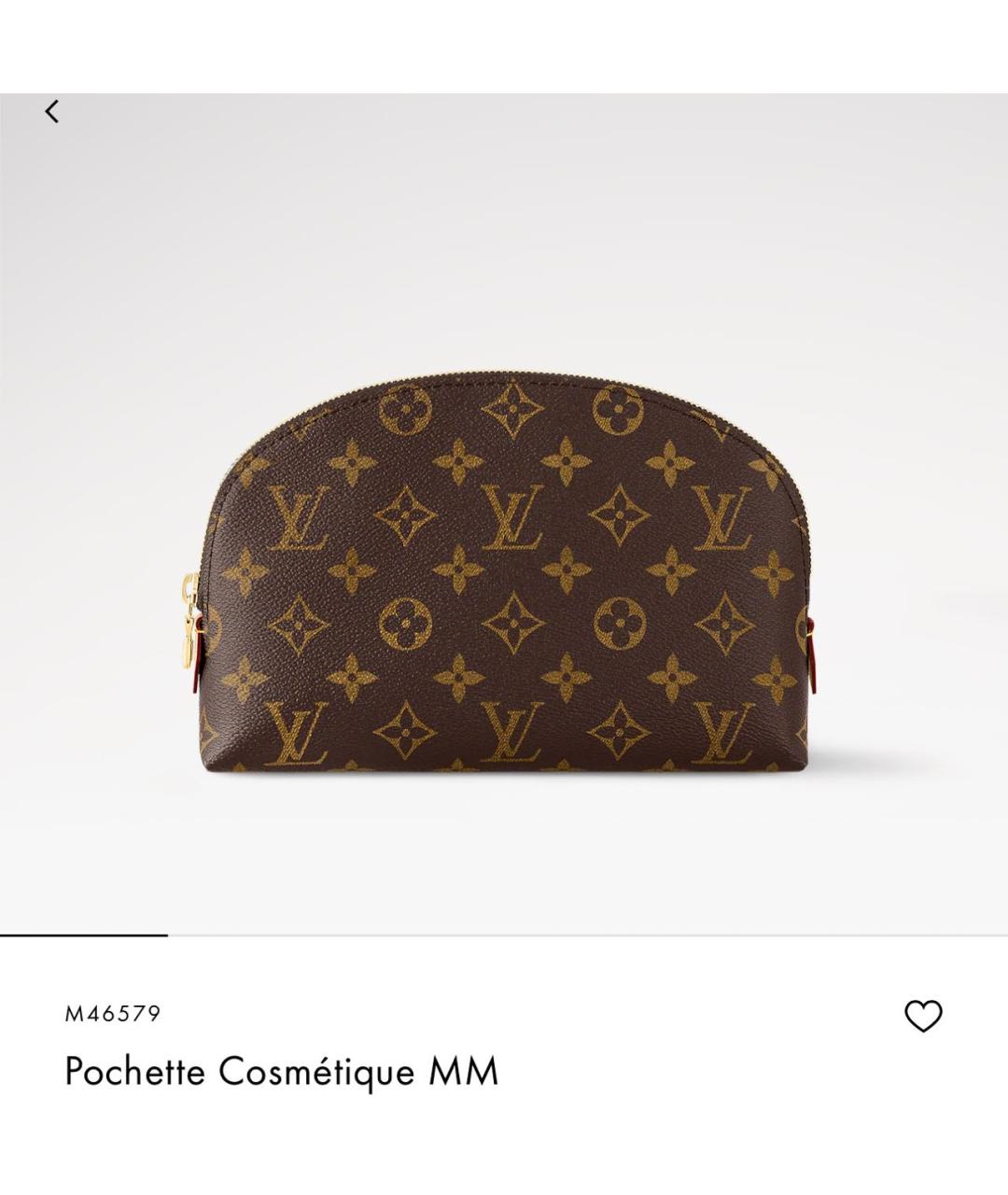Go back using the top-left arrow

tap(52, 111)
